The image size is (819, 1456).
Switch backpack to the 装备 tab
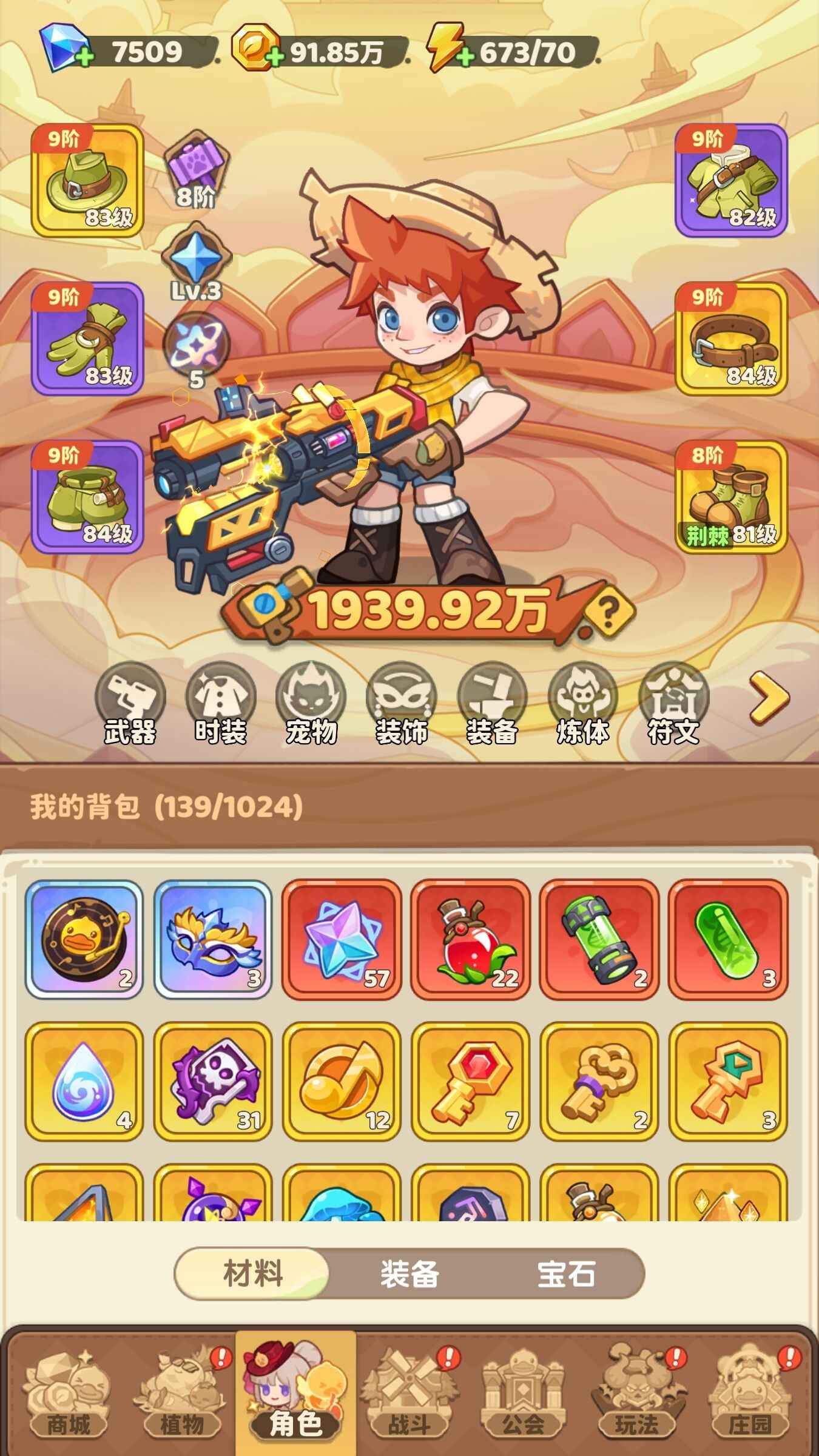click(x=409, y=1273)
